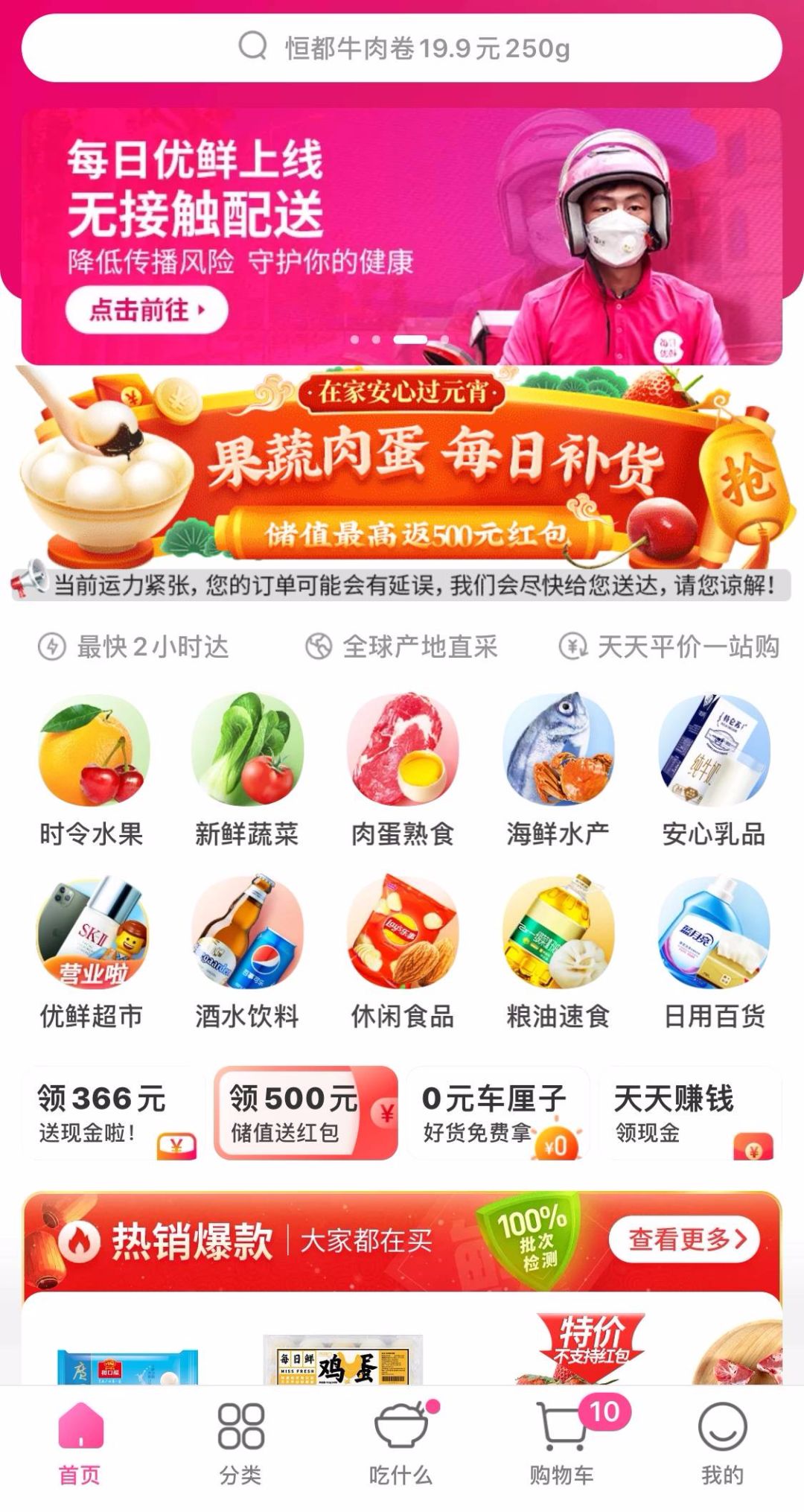
Task: Open 海鲜水产 category
Action: click(558, 771)
